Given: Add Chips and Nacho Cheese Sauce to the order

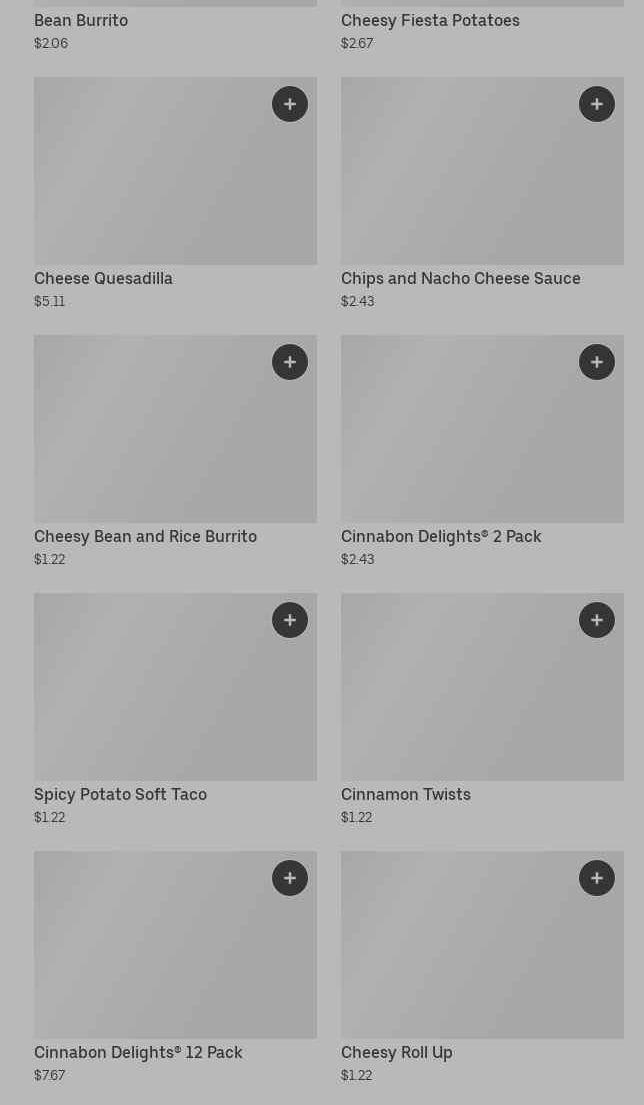Looking at the screenshot, I should click(x=597, y=104).
